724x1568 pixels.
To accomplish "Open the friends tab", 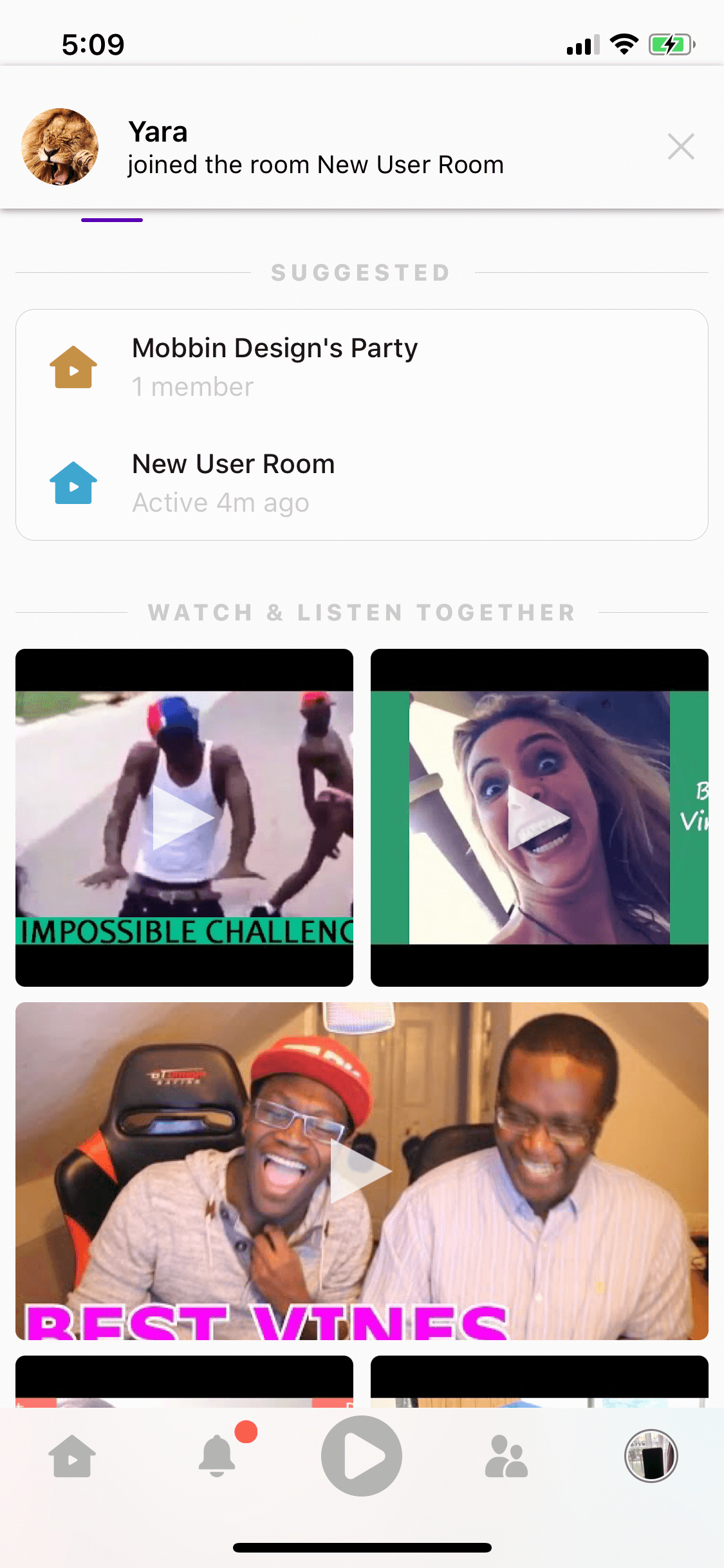I will pos(506,1456).
